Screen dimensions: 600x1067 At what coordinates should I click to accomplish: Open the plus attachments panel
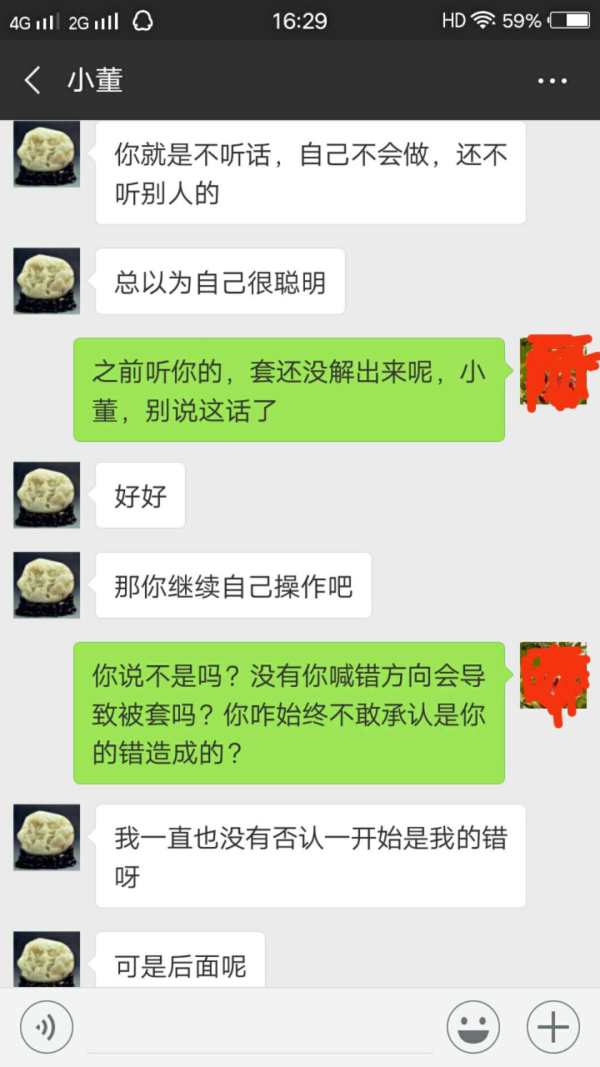[553, 1026]
